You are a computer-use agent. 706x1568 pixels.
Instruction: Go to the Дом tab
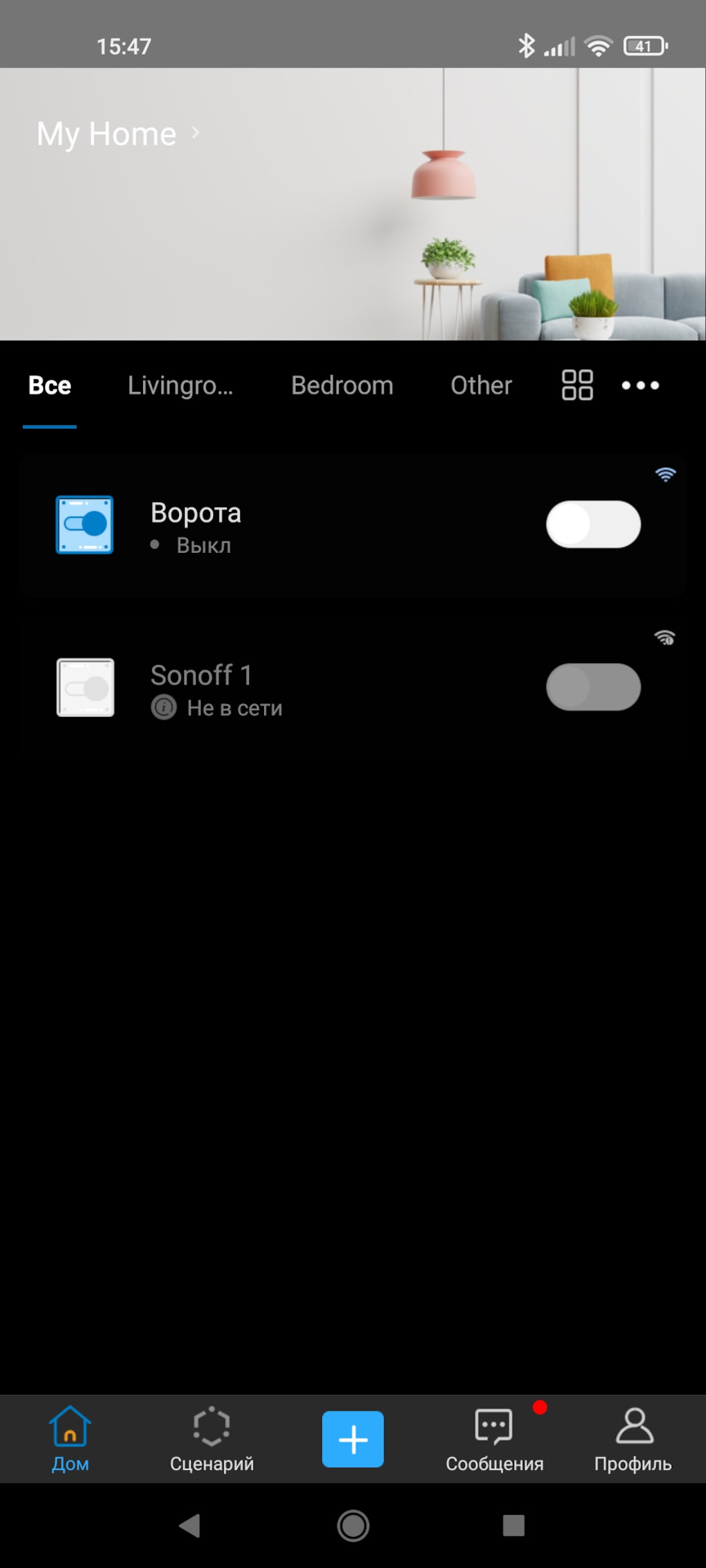click(x=70, y=1440)
